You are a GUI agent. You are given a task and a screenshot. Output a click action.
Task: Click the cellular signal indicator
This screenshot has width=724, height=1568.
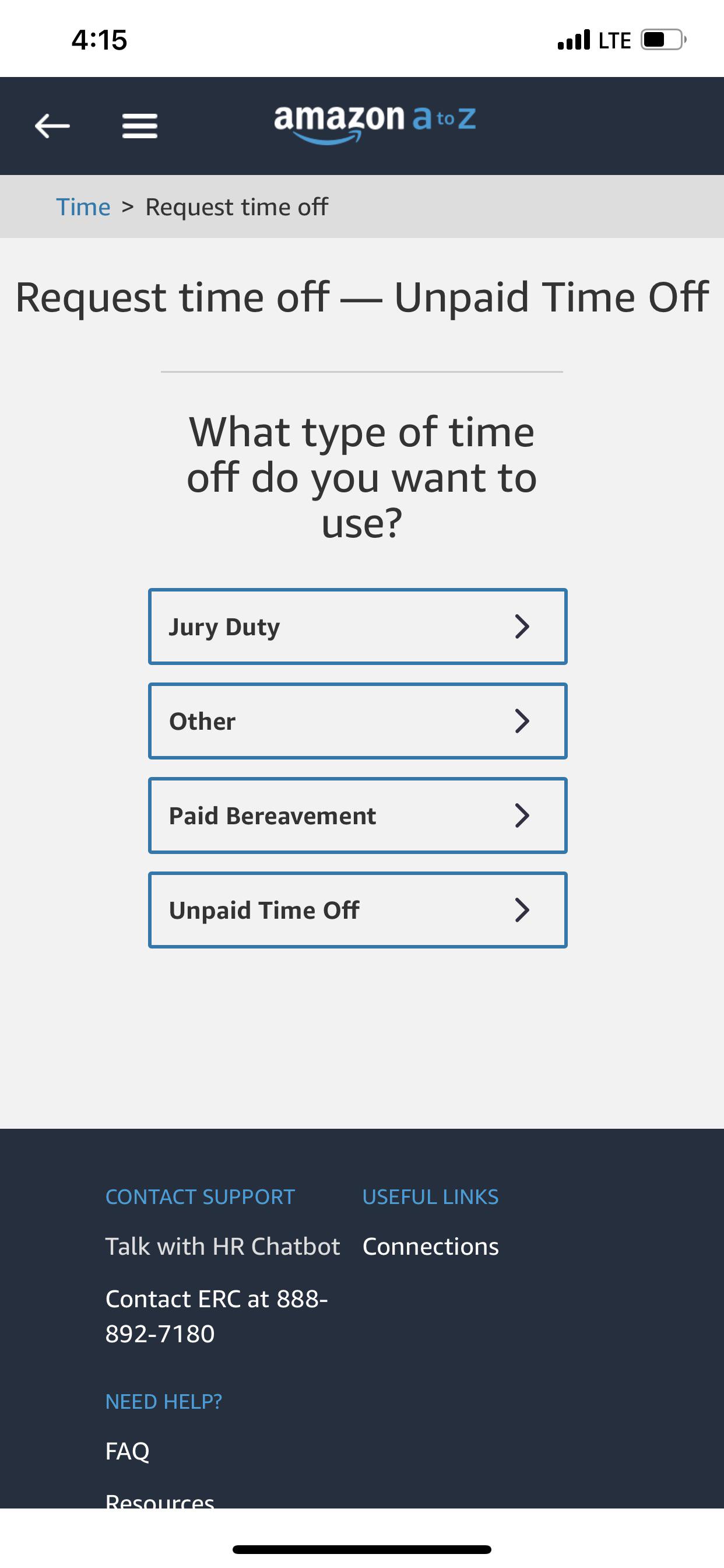point(571,39)
